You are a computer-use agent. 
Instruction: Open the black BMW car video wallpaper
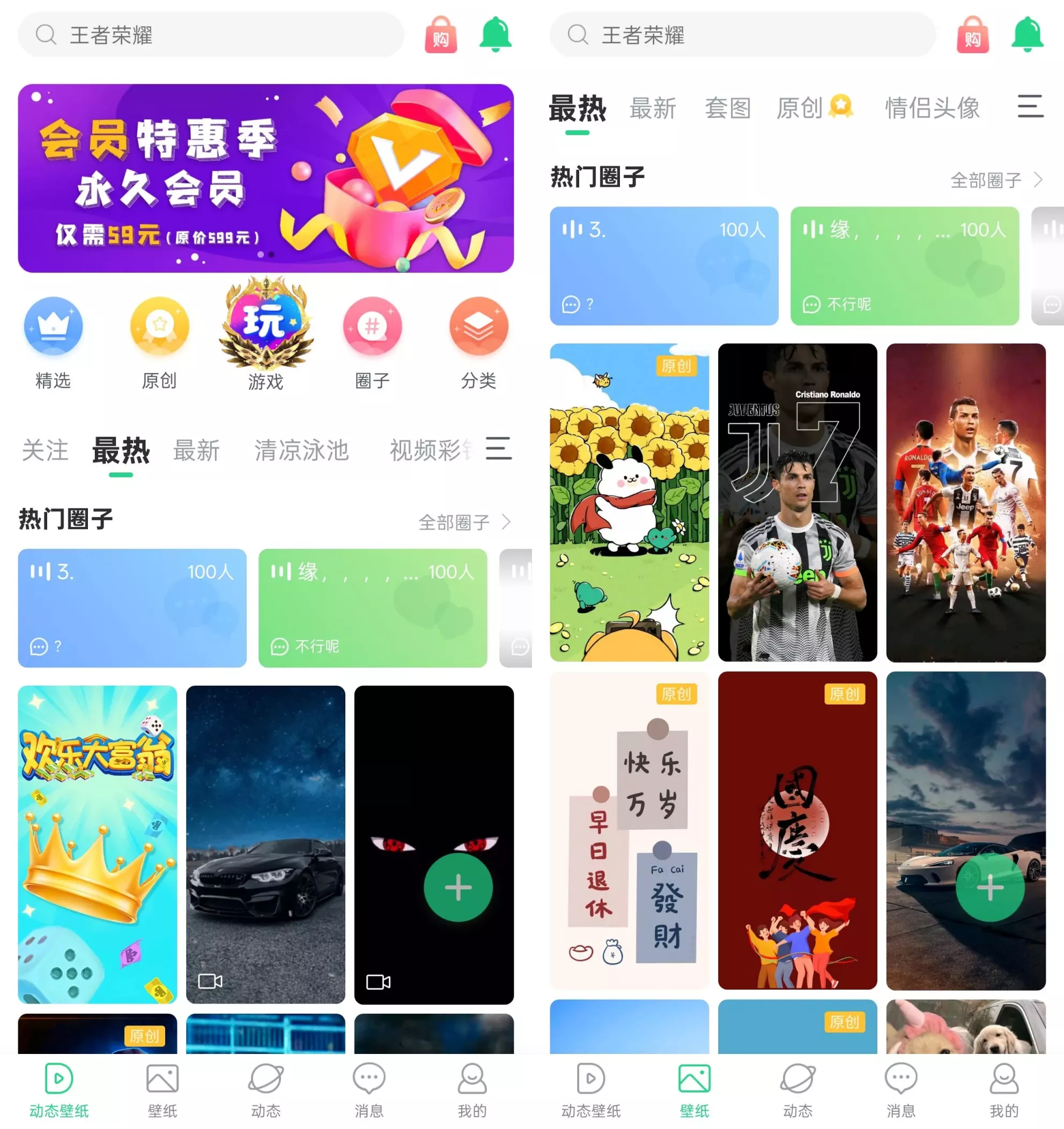tap(265, 843)
